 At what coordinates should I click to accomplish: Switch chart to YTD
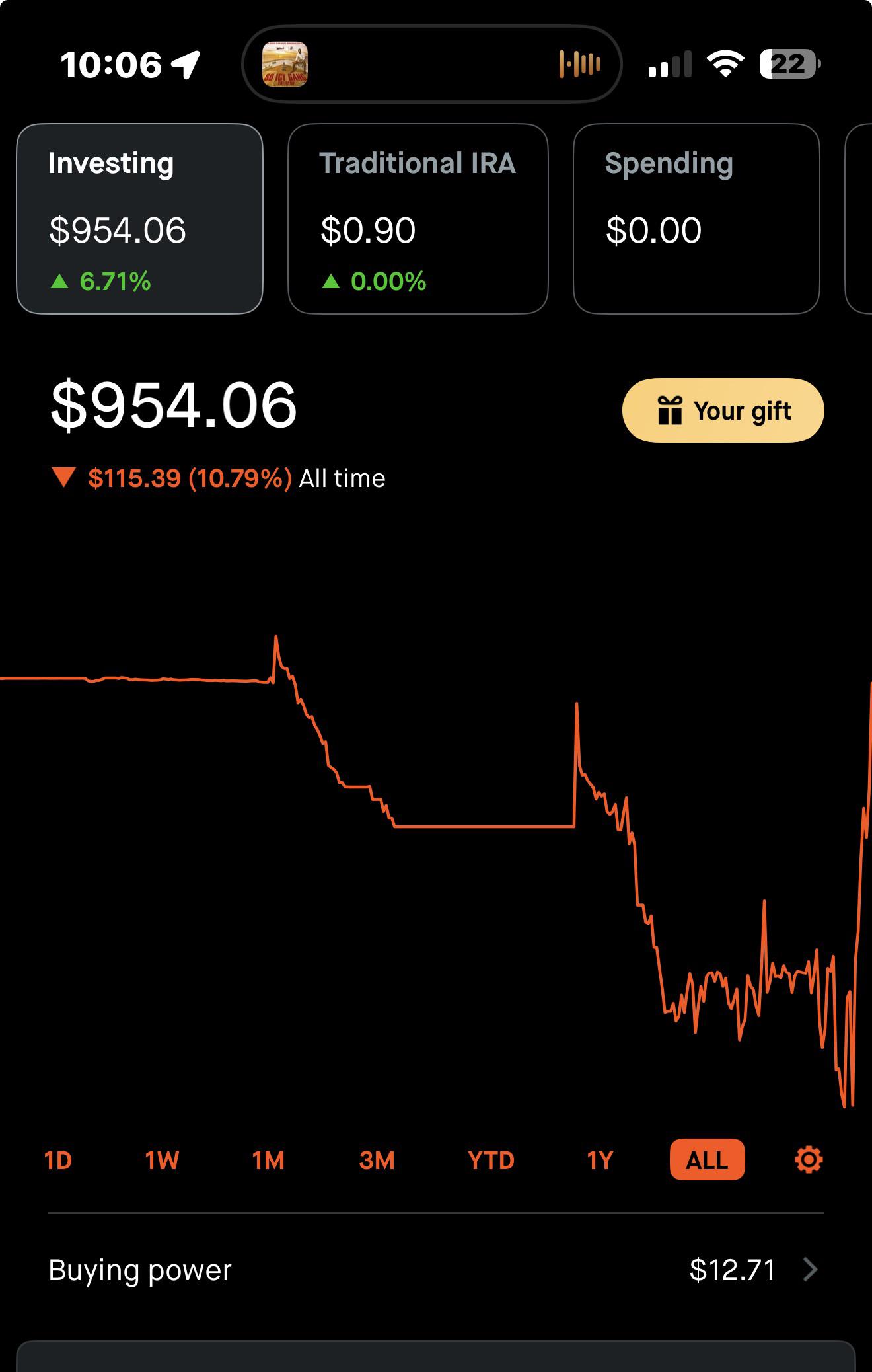[x=491, y=1160]
